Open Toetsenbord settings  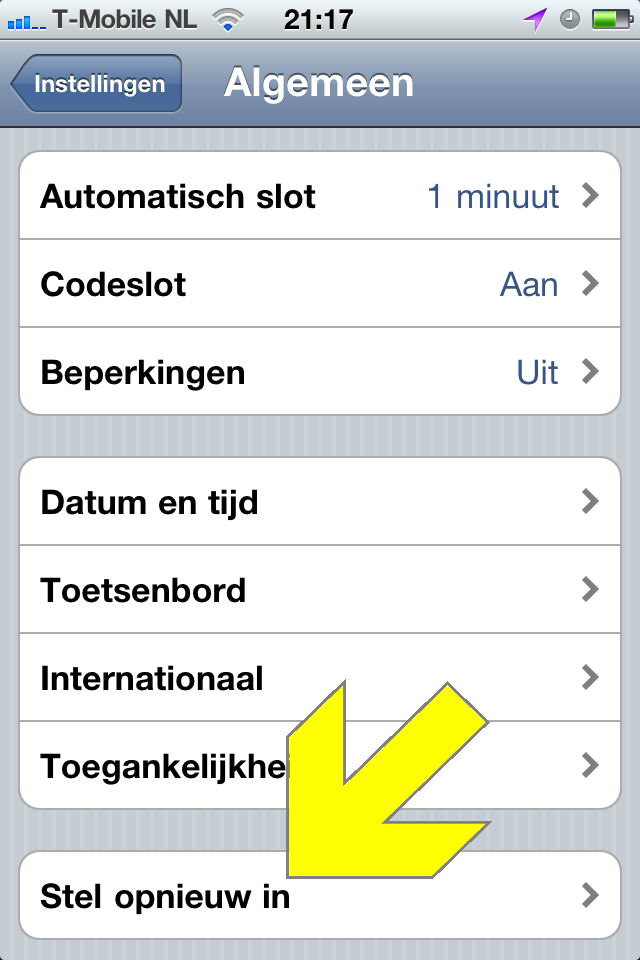[320, 590]
